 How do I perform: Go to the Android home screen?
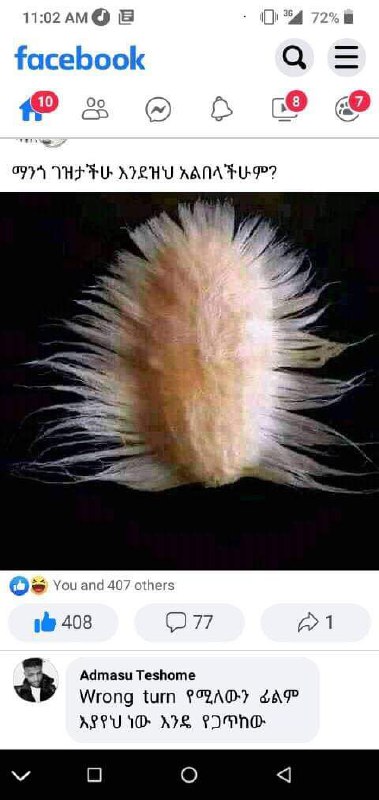point(189,774)
